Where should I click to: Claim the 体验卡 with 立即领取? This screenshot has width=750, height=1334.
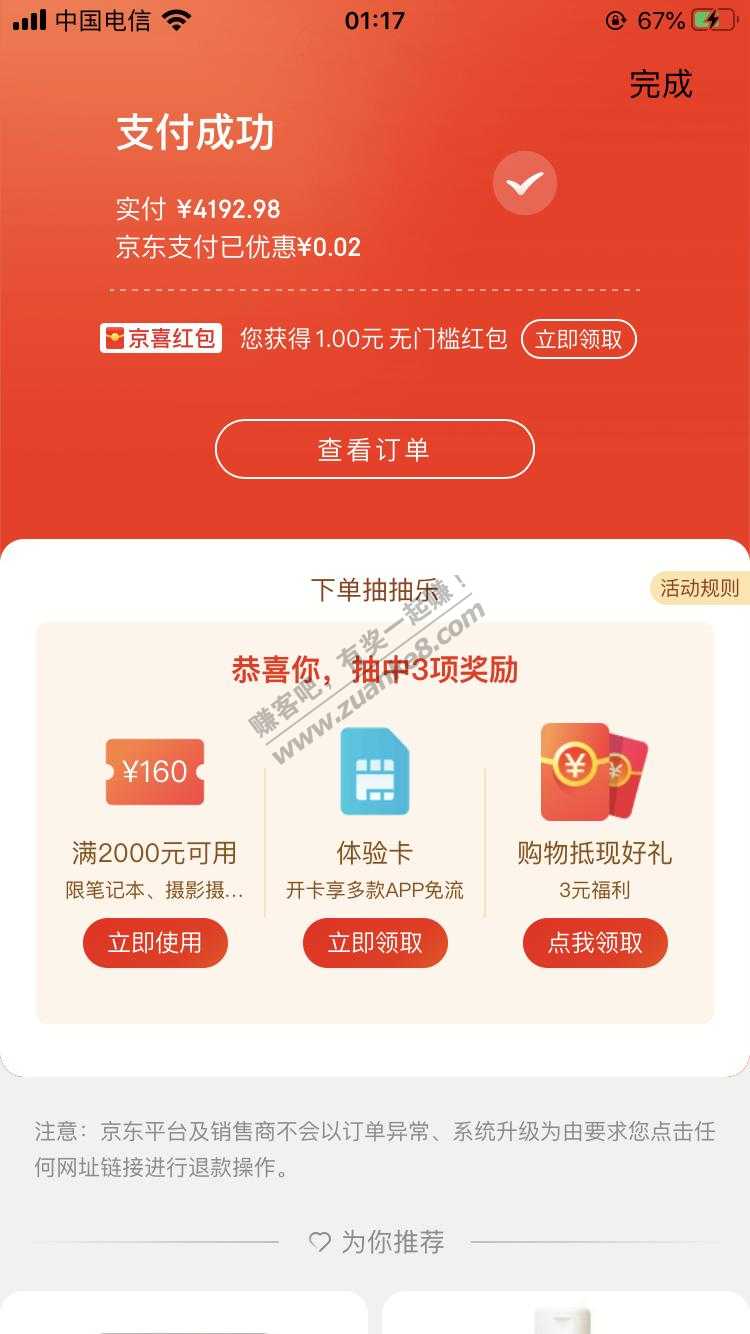point(375,943)
